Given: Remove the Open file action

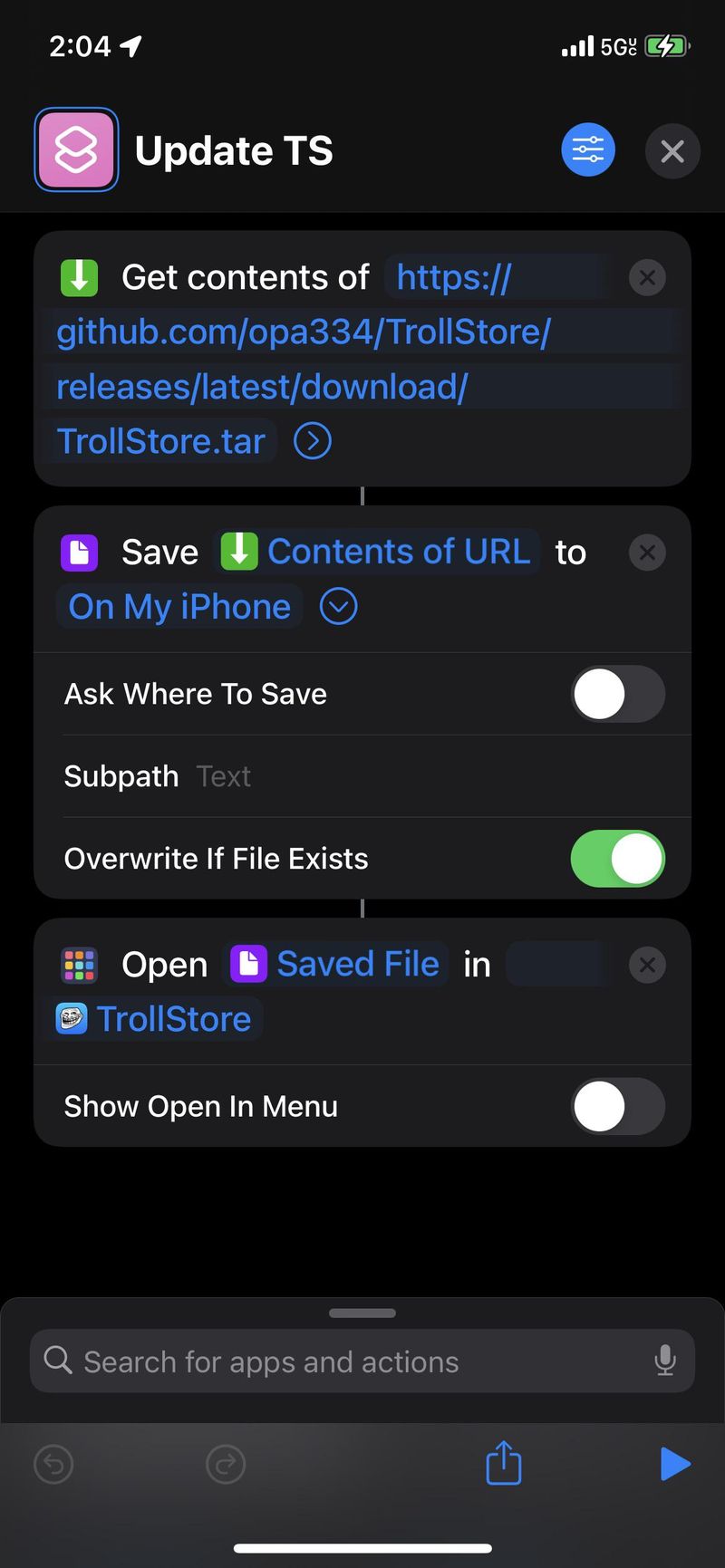Looking at the screenshot, I should (x=647, y=965).
